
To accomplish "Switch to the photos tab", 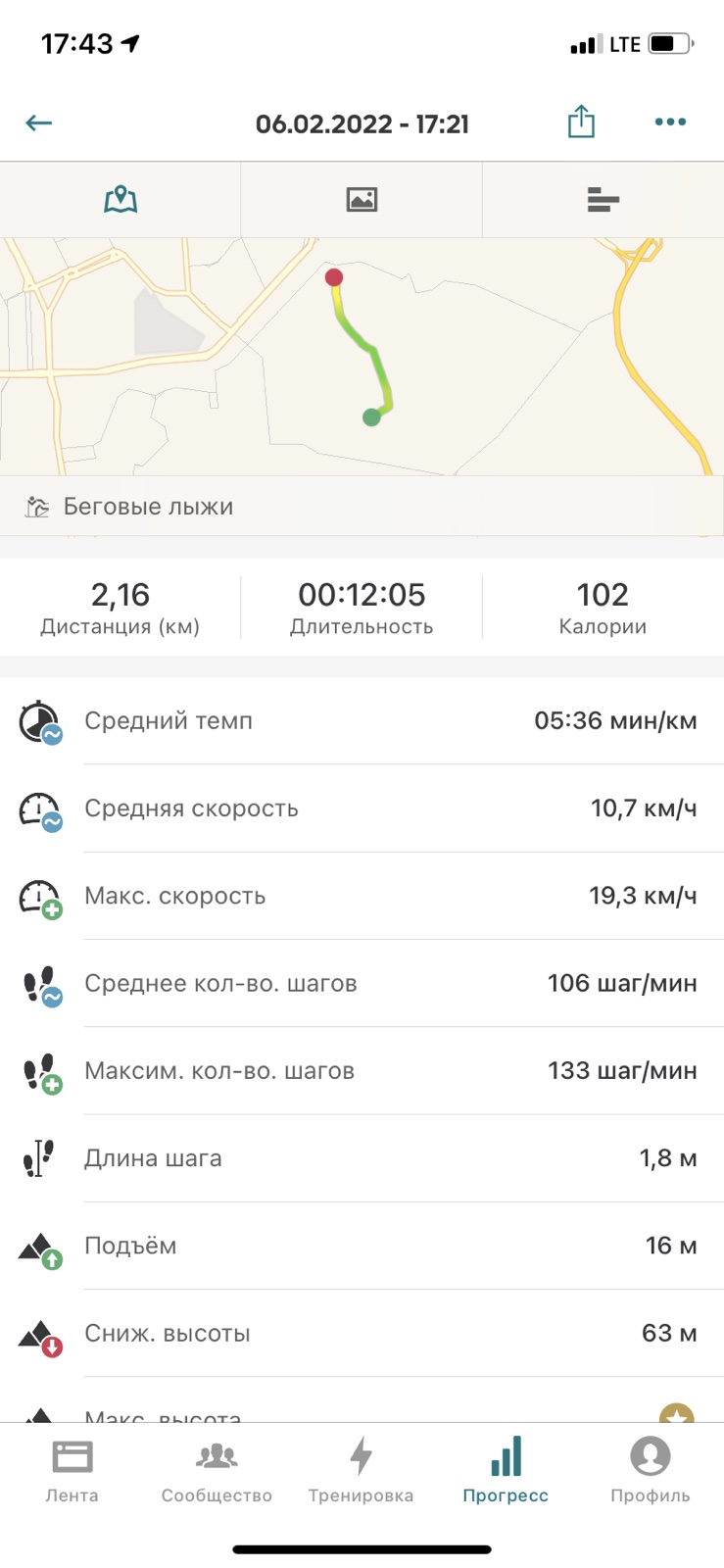I will (x=362, y=200).
